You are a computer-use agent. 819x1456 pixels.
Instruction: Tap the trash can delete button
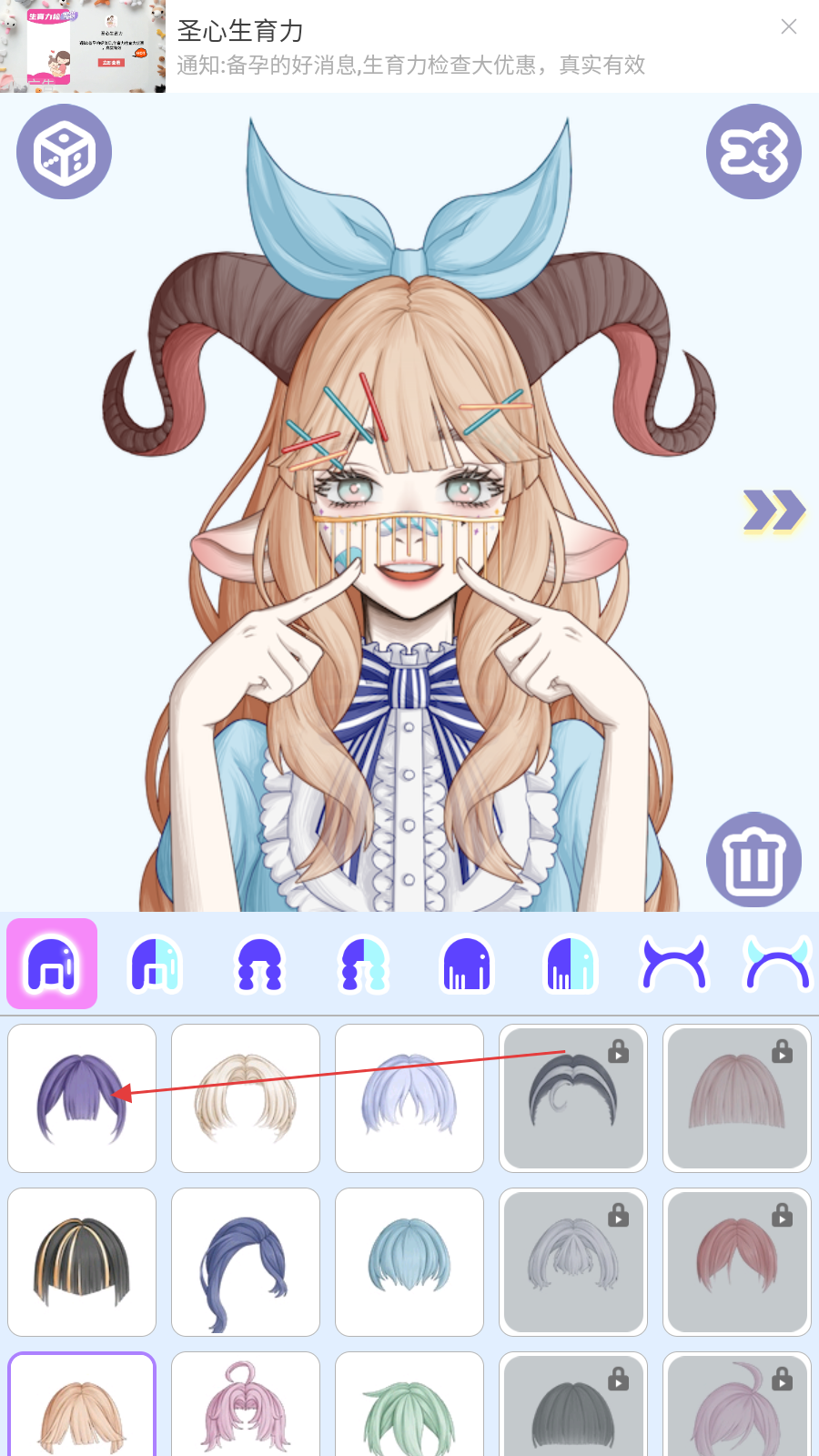pyautogui.click(x=753, y=859)
